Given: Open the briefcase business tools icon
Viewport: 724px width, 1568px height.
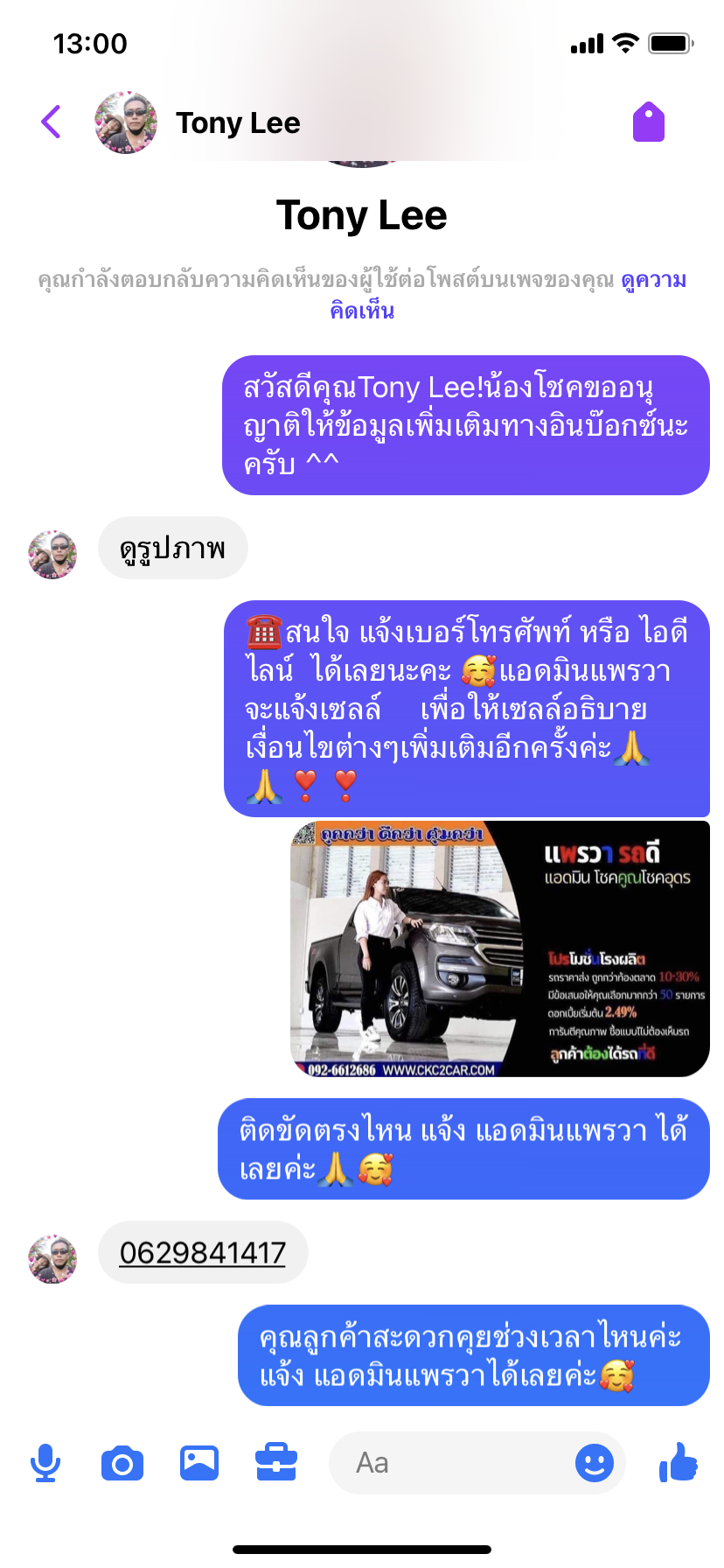Looking at the screenshot, I should click(x=276, y=1463).
